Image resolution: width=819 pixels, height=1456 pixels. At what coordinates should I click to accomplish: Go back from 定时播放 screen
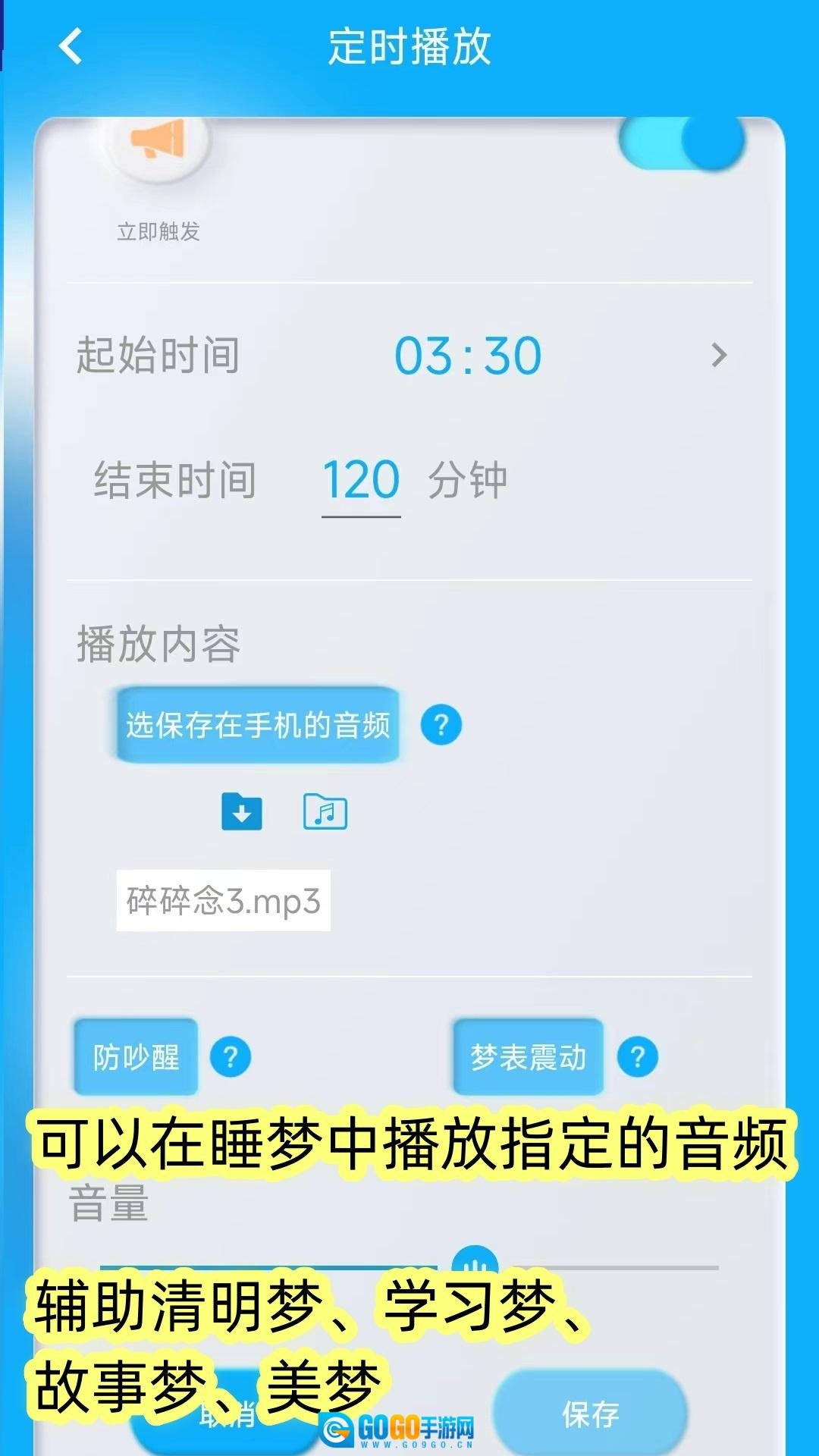71,47
